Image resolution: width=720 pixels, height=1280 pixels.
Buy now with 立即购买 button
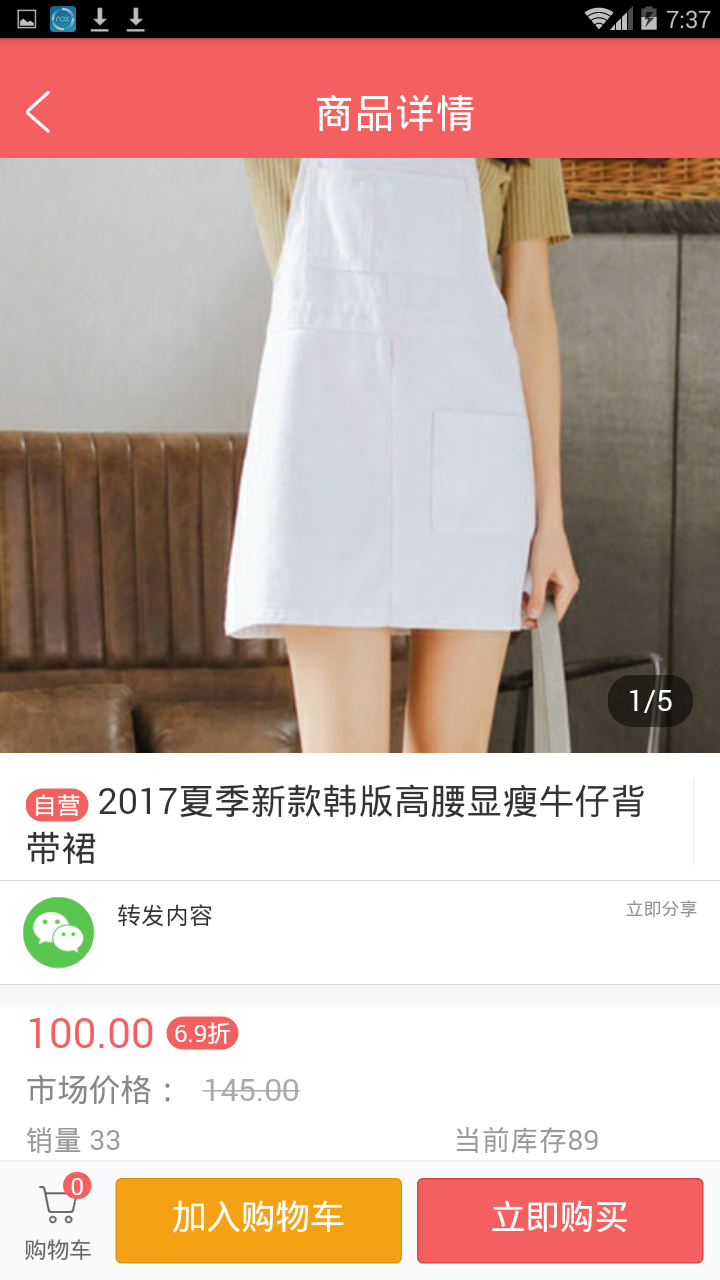[x=560, y=1219]
